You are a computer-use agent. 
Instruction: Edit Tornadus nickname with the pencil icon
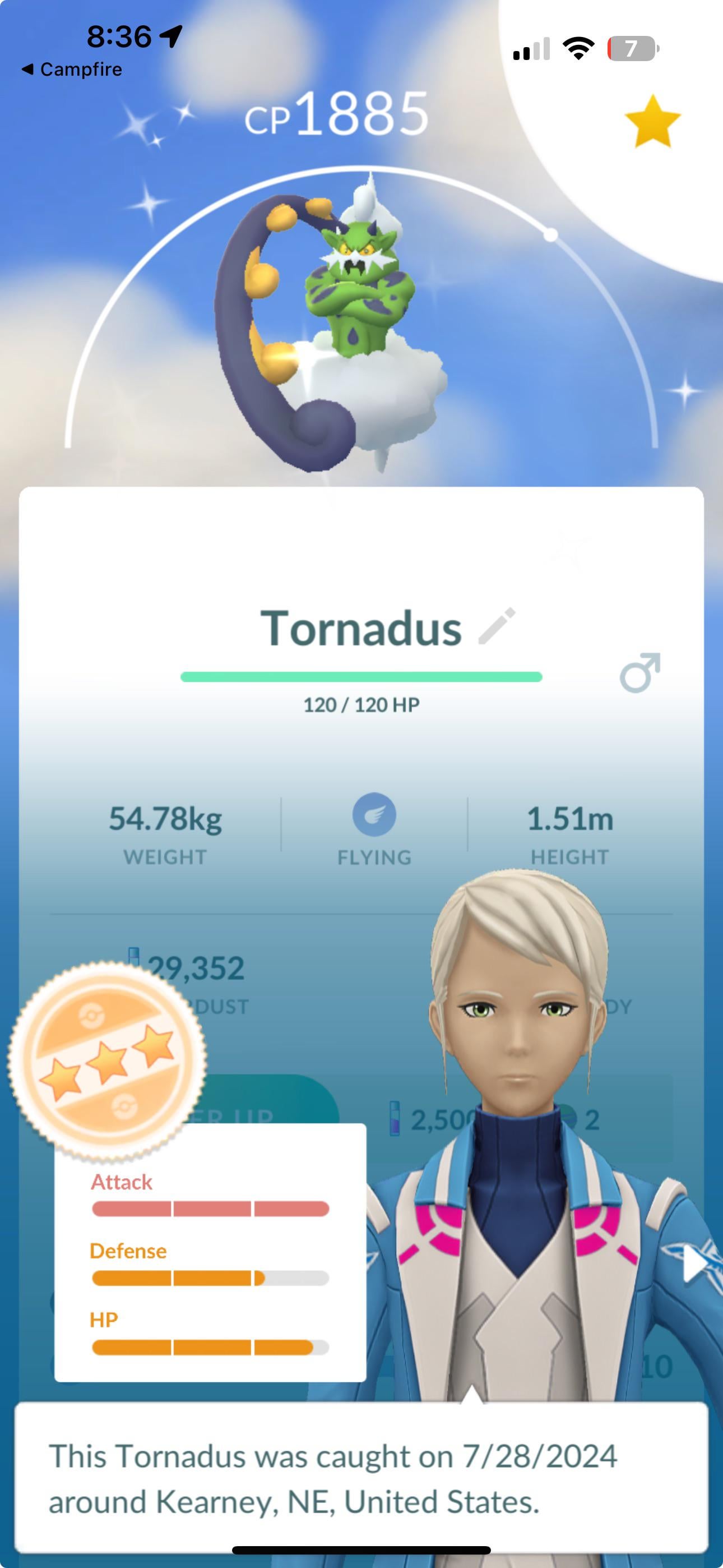(497, 626)
